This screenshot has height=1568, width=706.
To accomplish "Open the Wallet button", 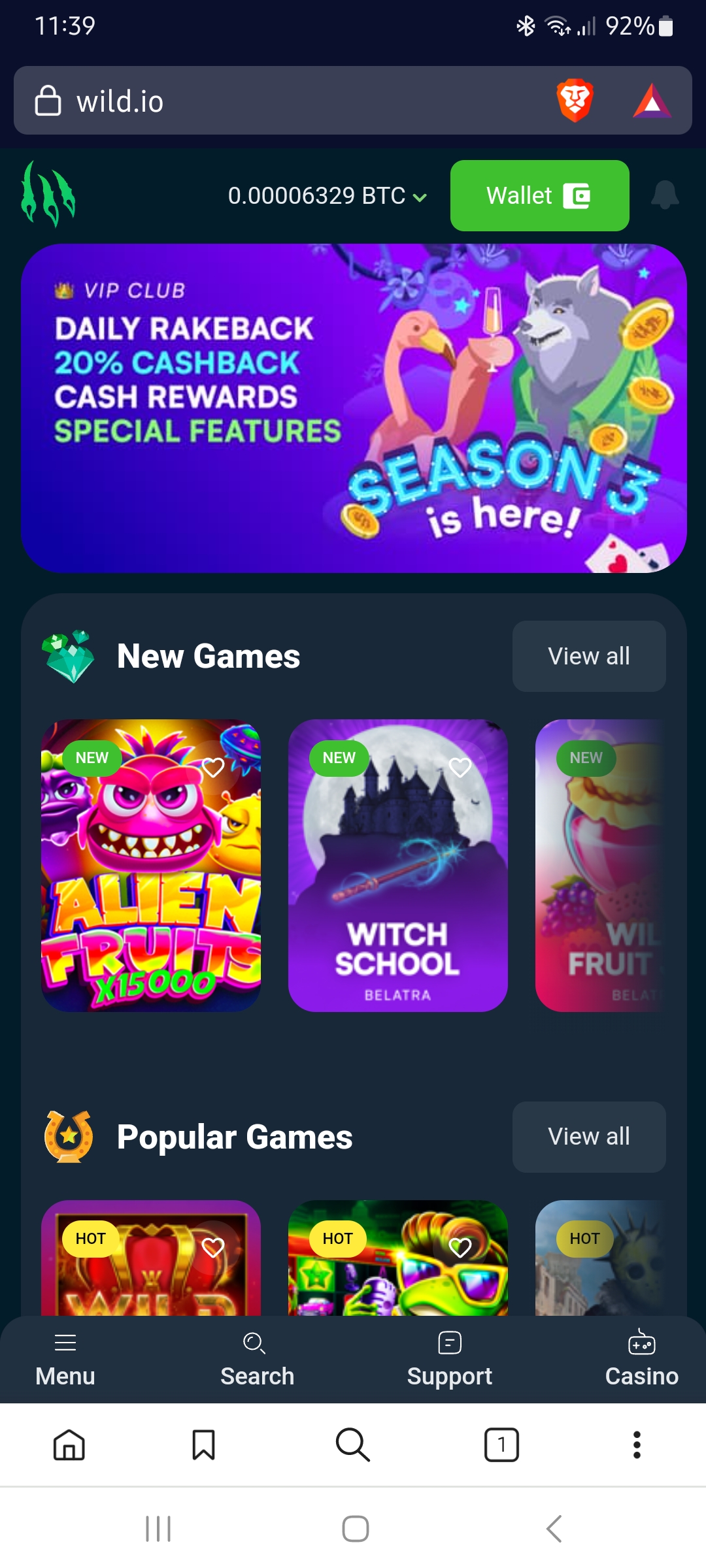I will tap(539, 195).
